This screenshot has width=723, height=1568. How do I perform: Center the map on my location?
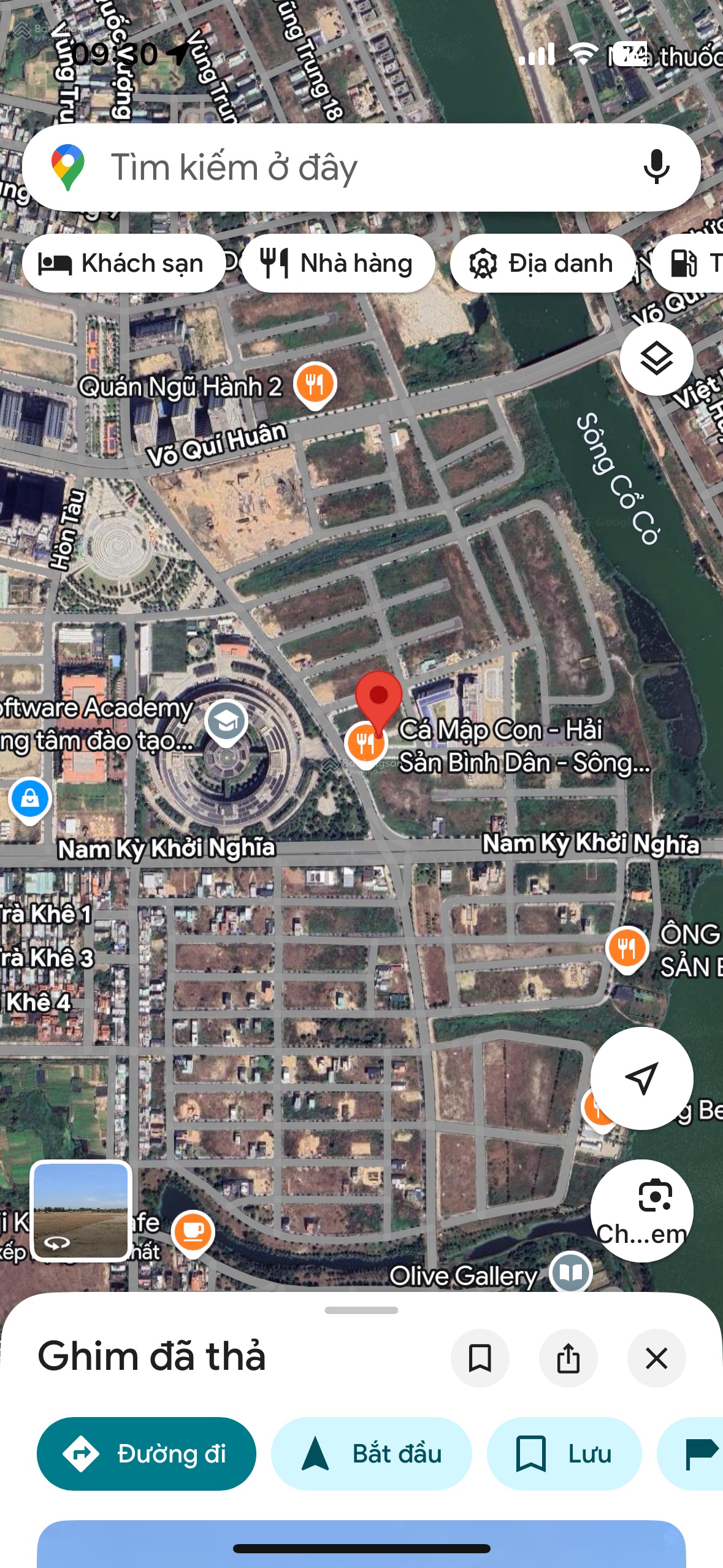(x=641, y=1078)
